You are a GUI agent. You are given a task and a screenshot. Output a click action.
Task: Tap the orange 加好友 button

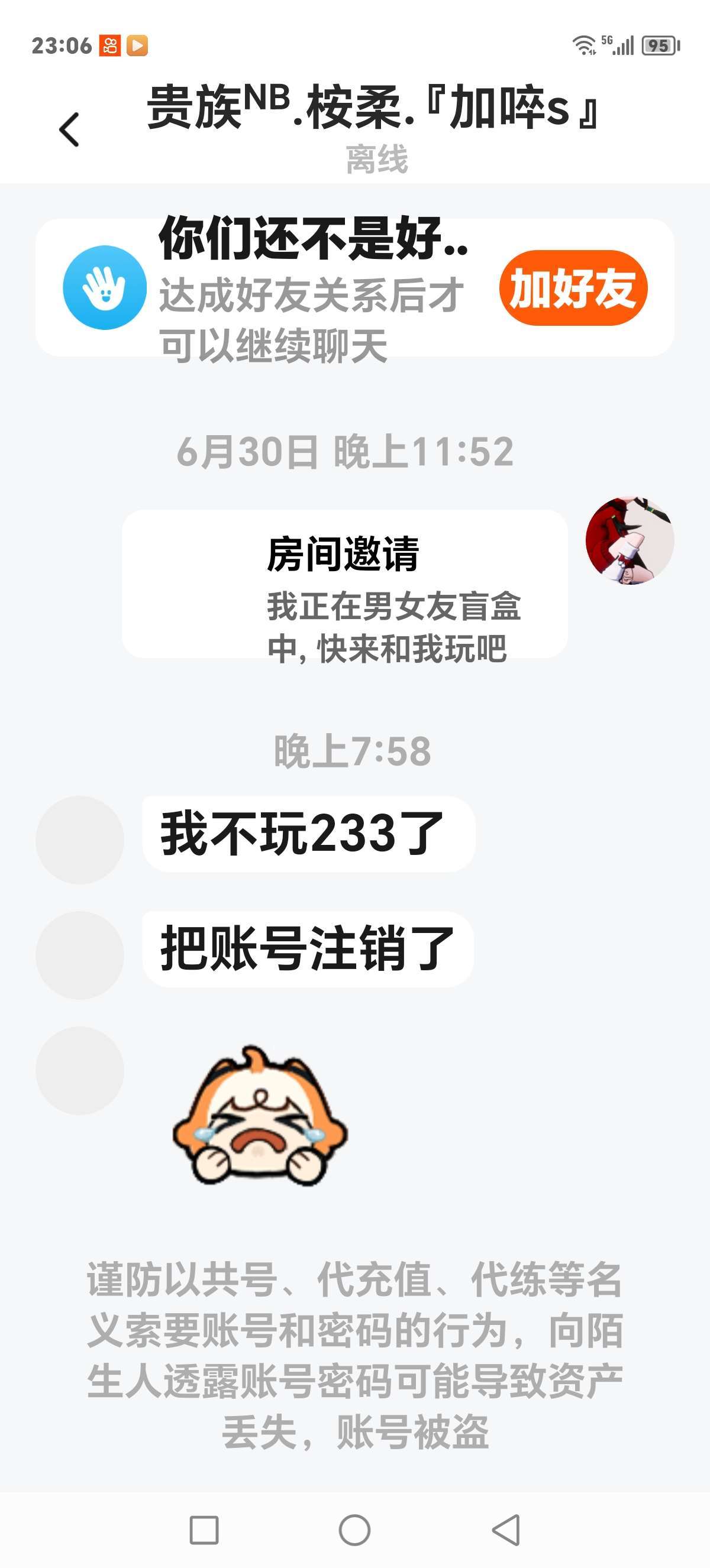pyautogui.click(x=573, y=288)
